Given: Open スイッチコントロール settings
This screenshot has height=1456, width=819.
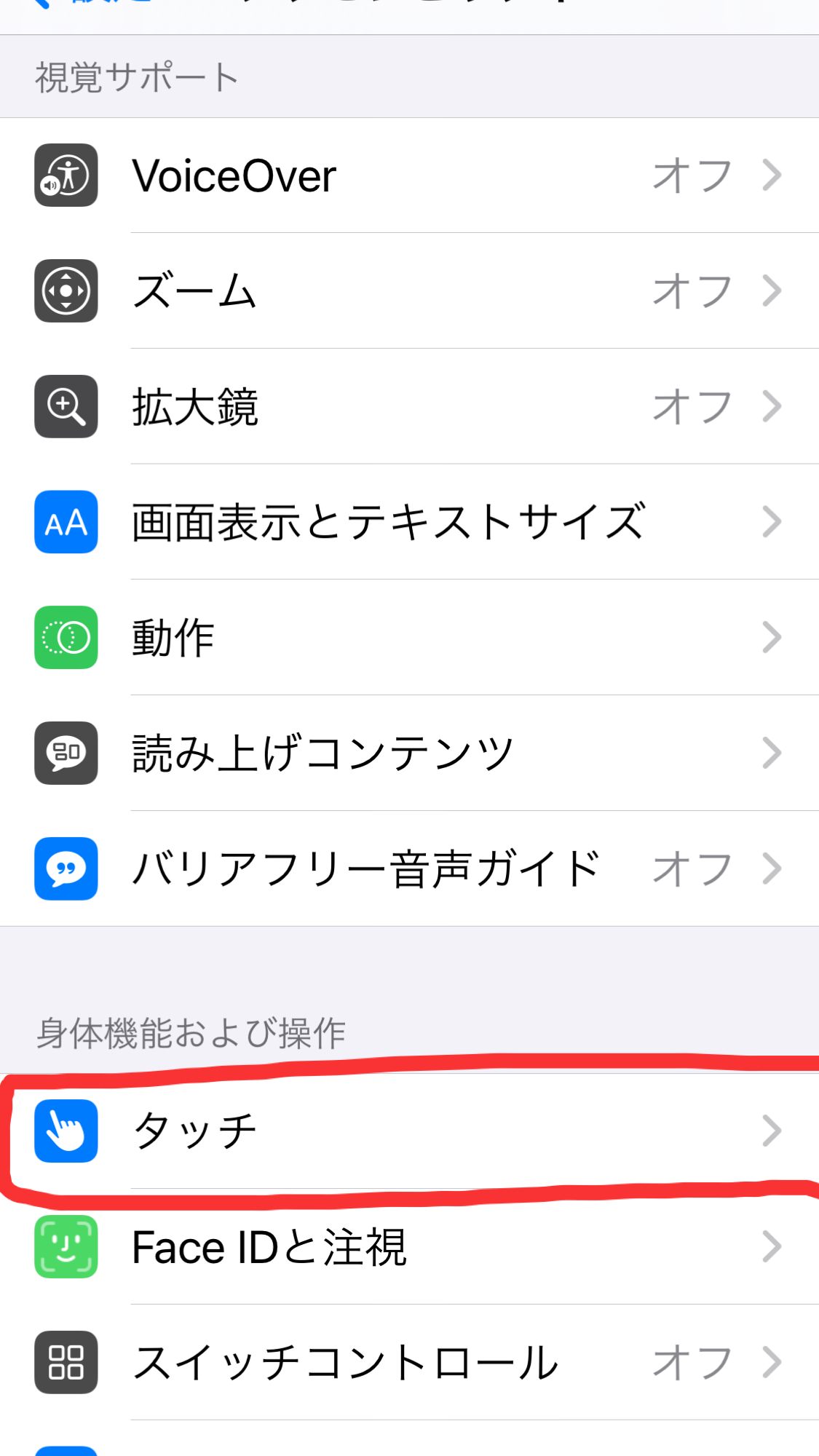Looking at the screenshot, I should pyautogui.click(x=408, y=1362).
